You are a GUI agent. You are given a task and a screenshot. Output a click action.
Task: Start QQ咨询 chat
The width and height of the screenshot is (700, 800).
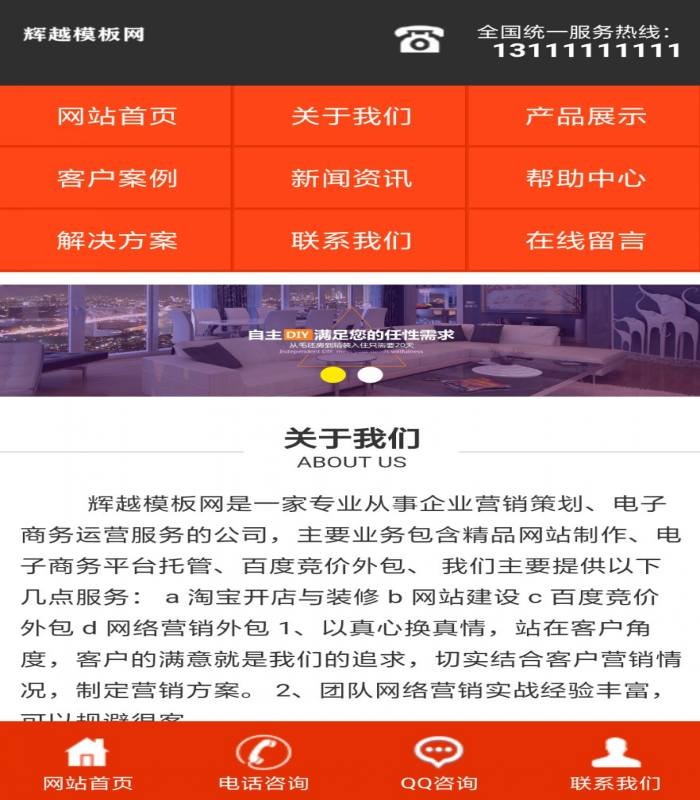point(438,763)
